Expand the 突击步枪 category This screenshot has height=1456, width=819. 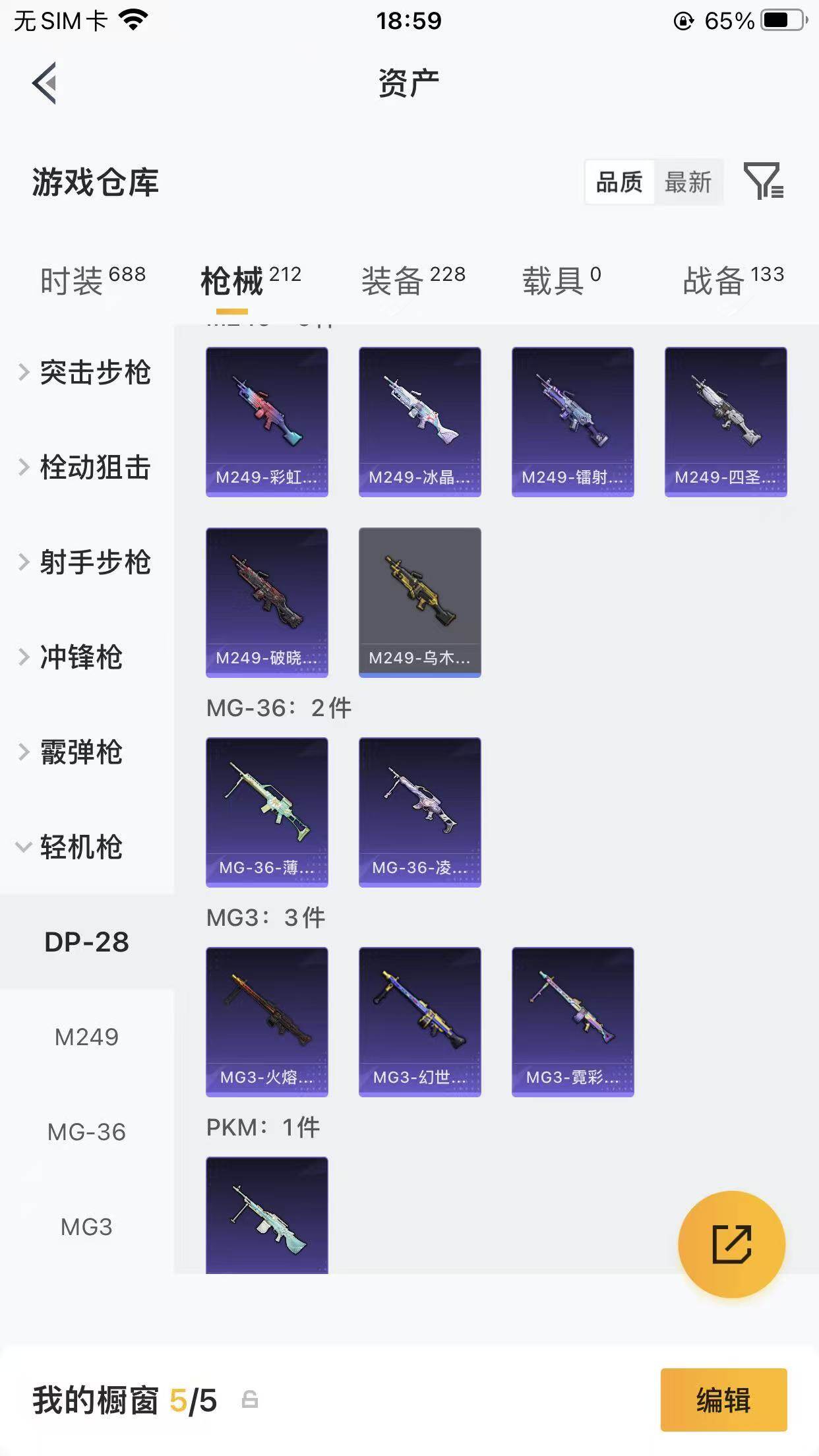(x=86, y=373)
